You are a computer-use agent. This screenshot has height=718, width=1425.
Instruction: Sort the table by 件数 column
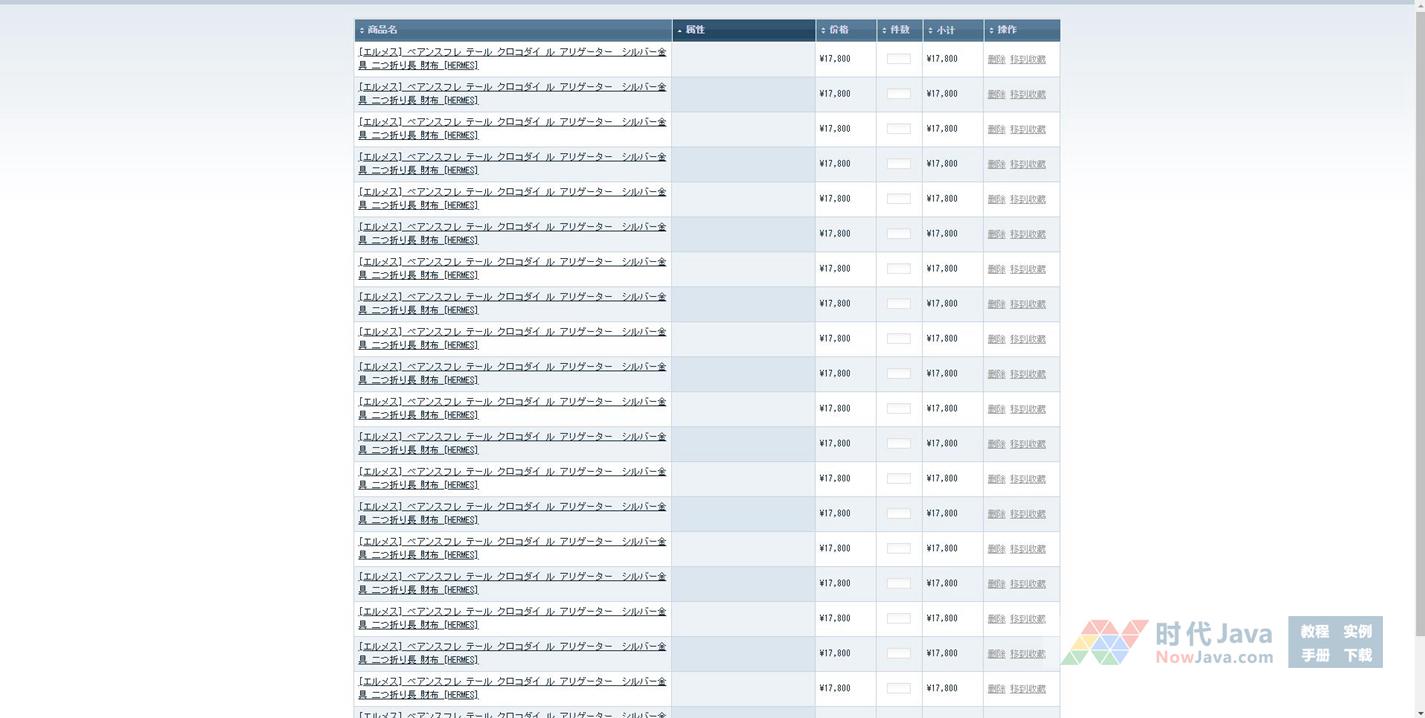899,30
